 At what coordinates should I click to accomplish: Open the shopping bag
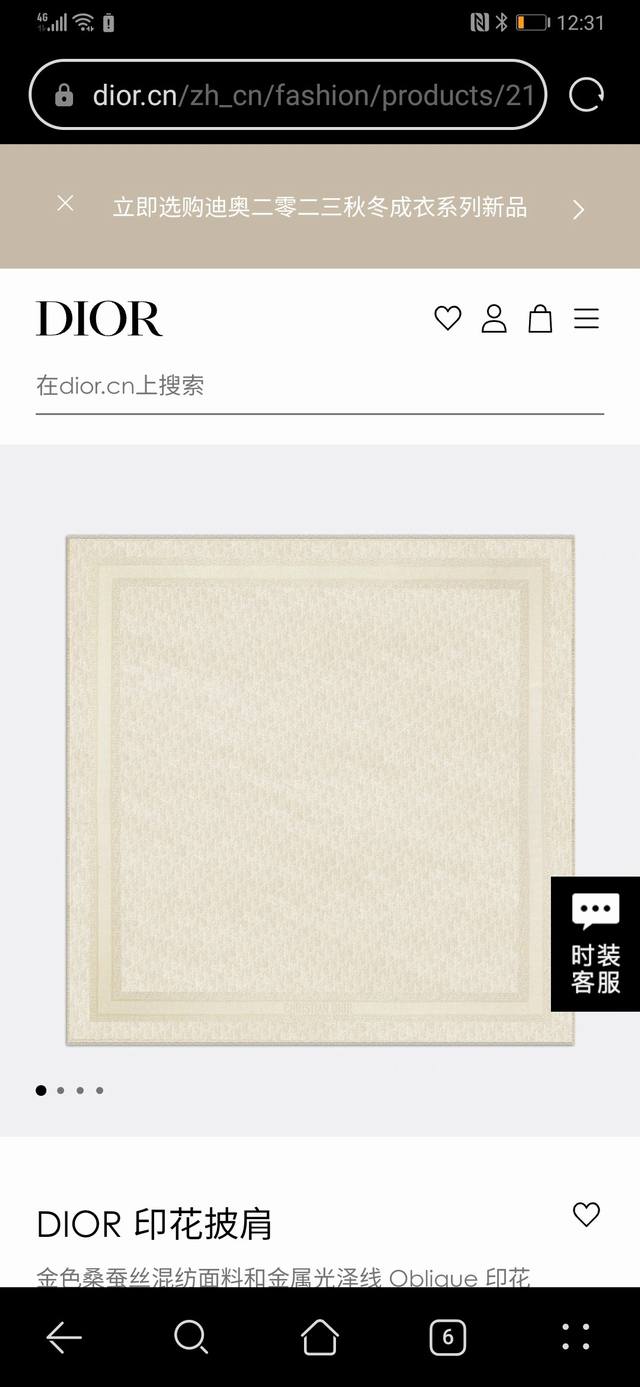[540, 319]
